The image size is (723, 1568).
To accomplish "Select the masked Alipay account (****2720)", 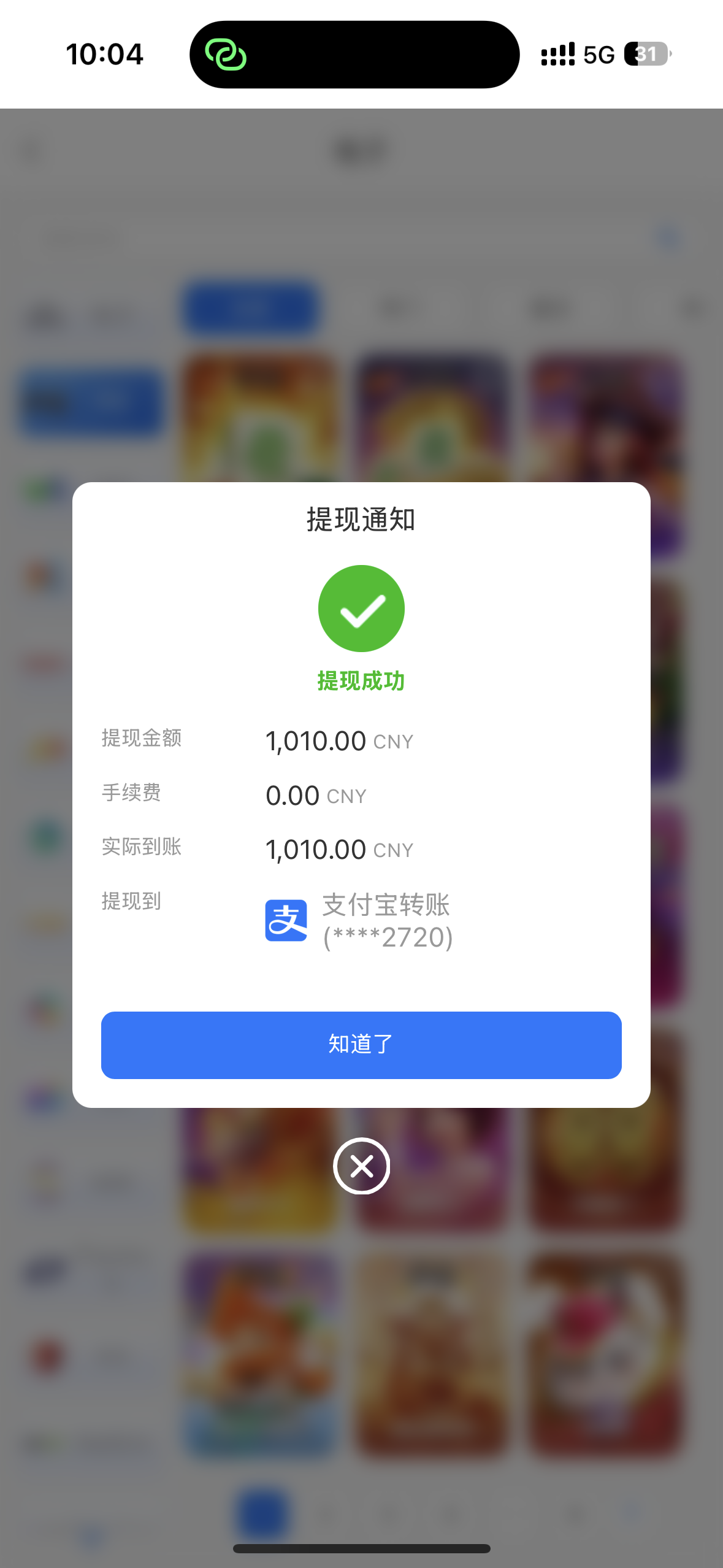I will 386,937.
